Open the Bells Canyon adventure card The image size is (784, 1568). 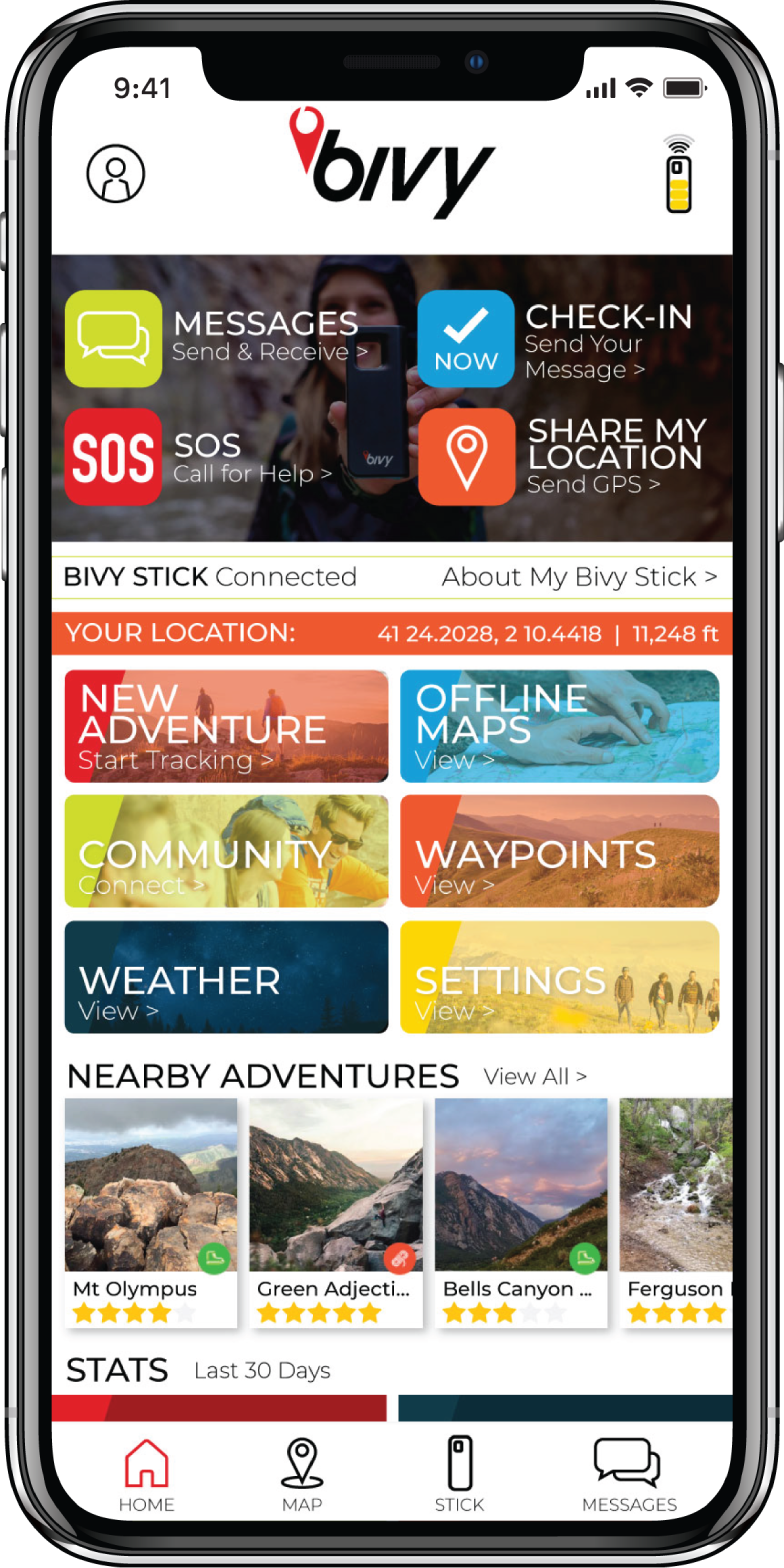[521, 1213]
